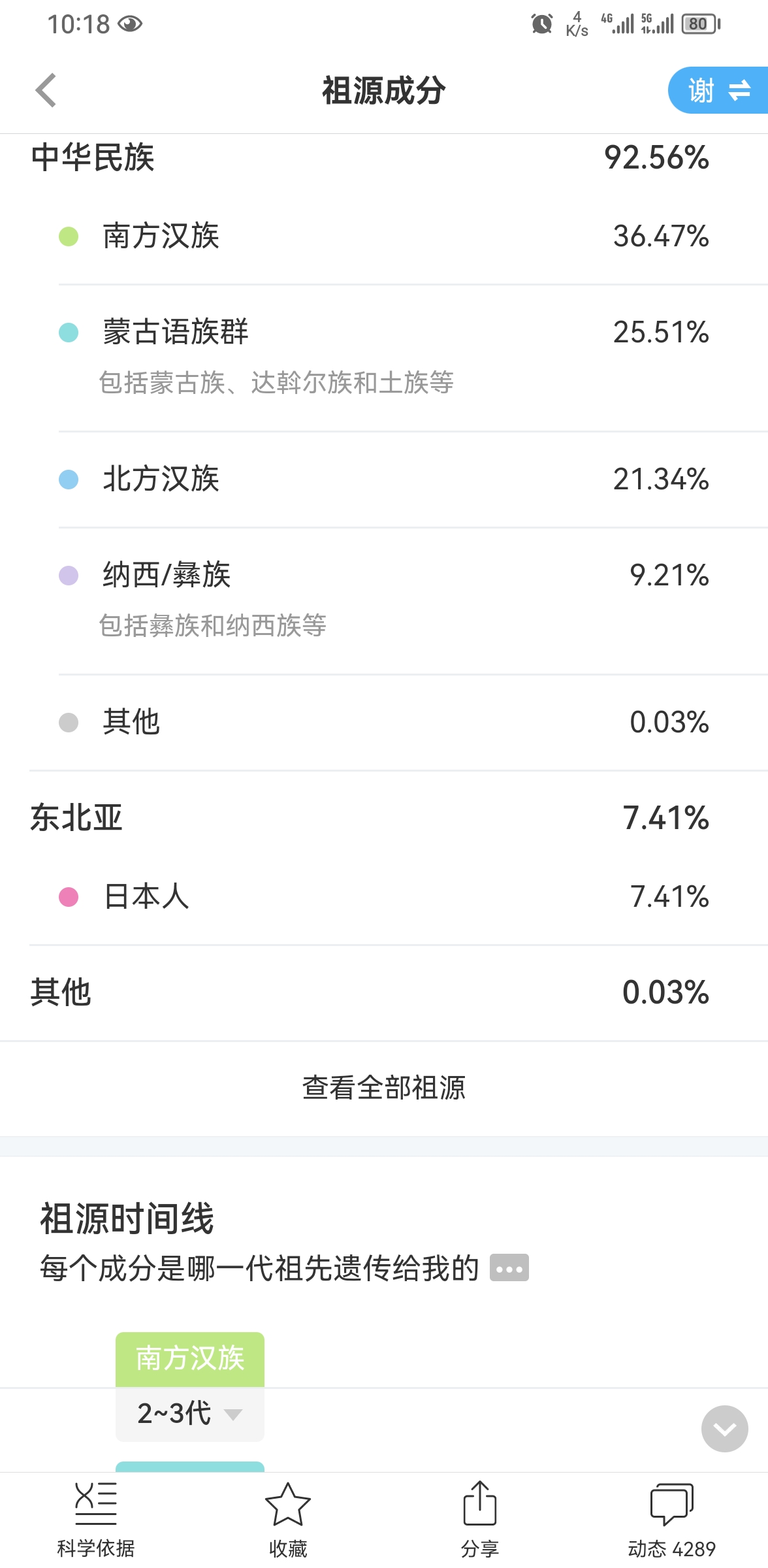Tap the info bubble beside 祖源时间线 subtitle
This screenshot has width=768, height=1568.
[x=509, y=1268]
